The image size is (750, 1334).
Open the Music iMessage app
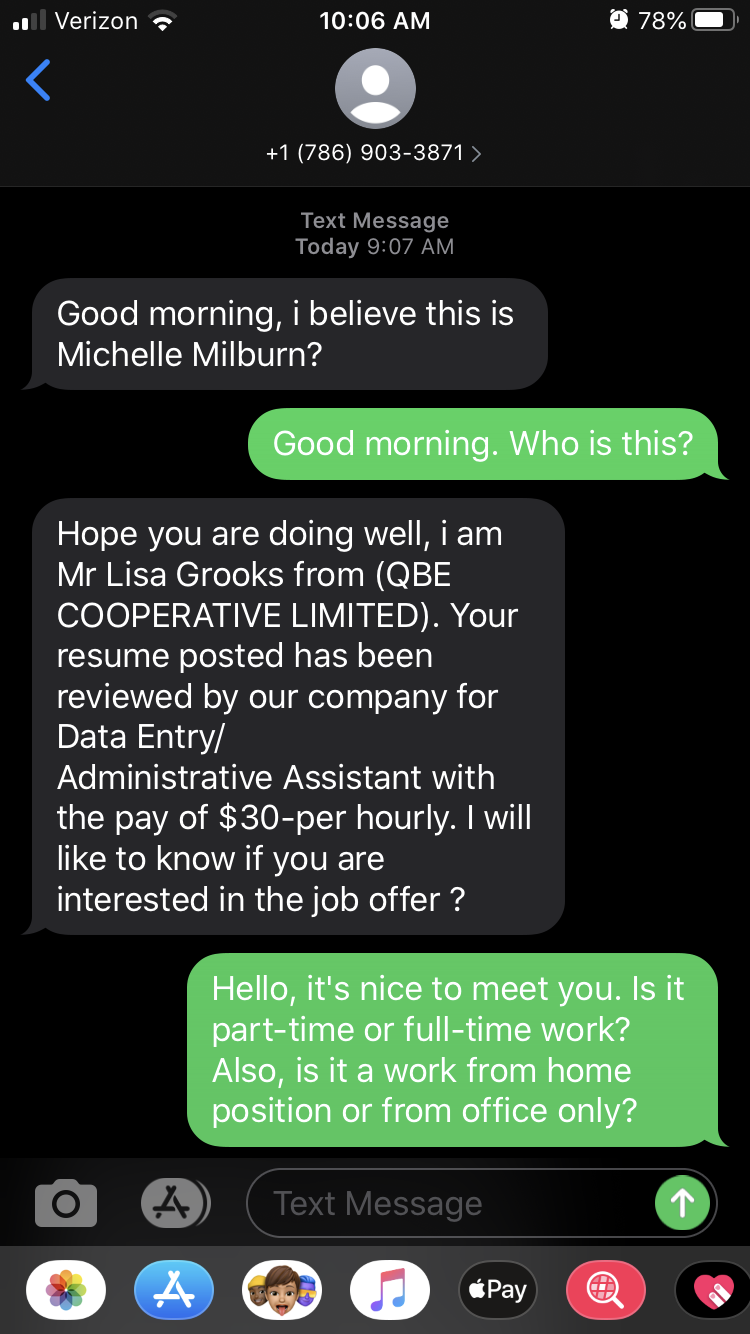[390, 1290]
